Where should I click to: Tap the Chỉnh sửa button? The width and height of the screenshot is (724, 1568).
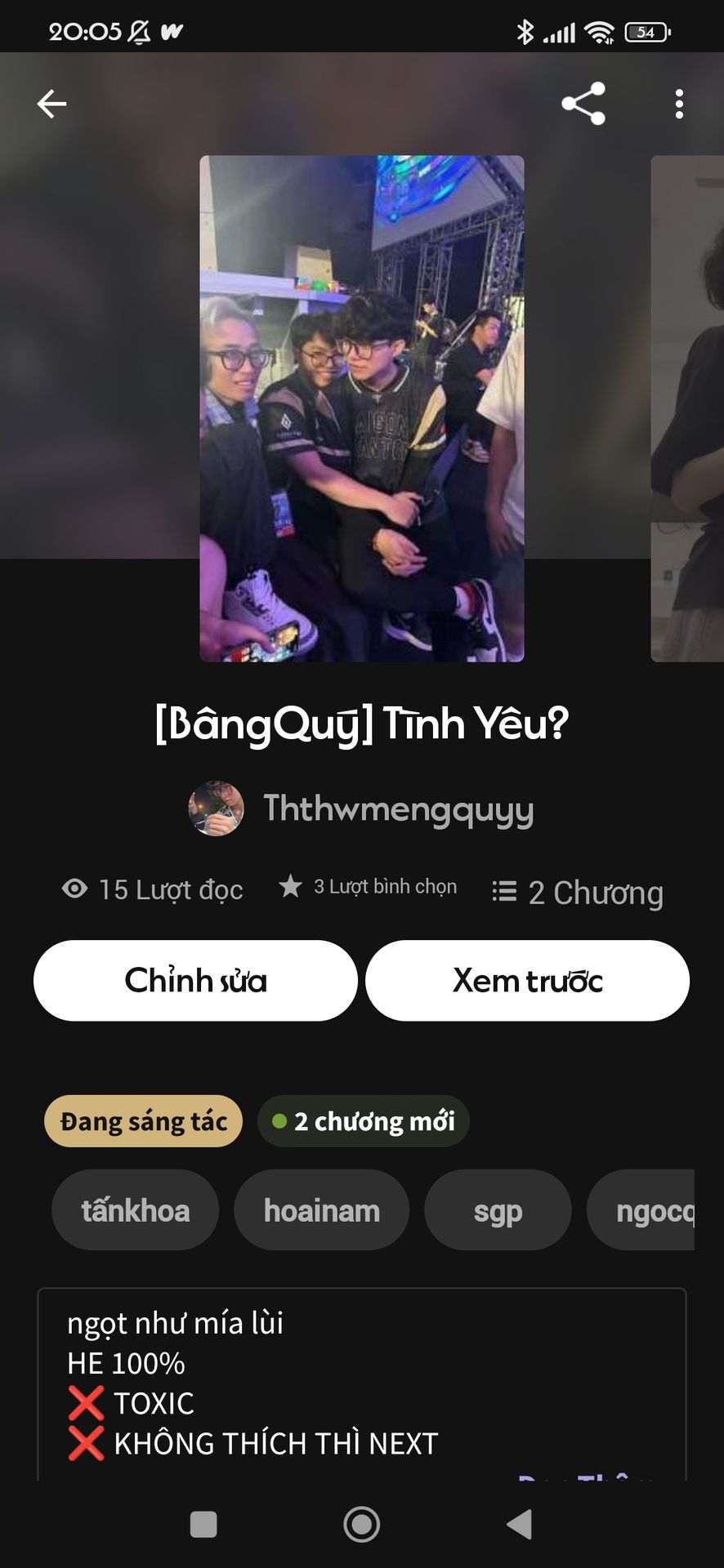(195, 980)
